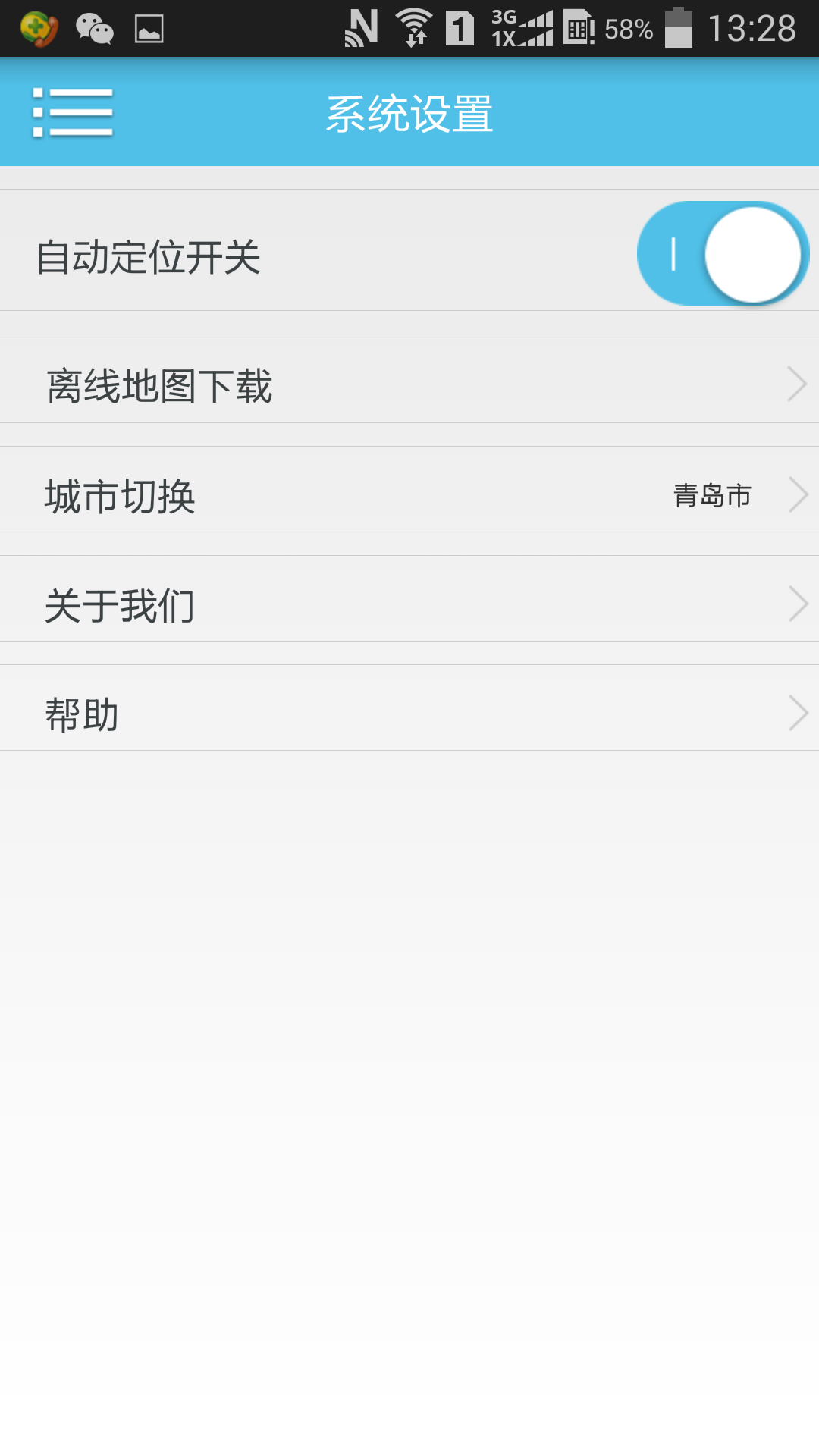Open 离线地图下载 settings
Screen dimensions: 819x1456
point(409,378)
